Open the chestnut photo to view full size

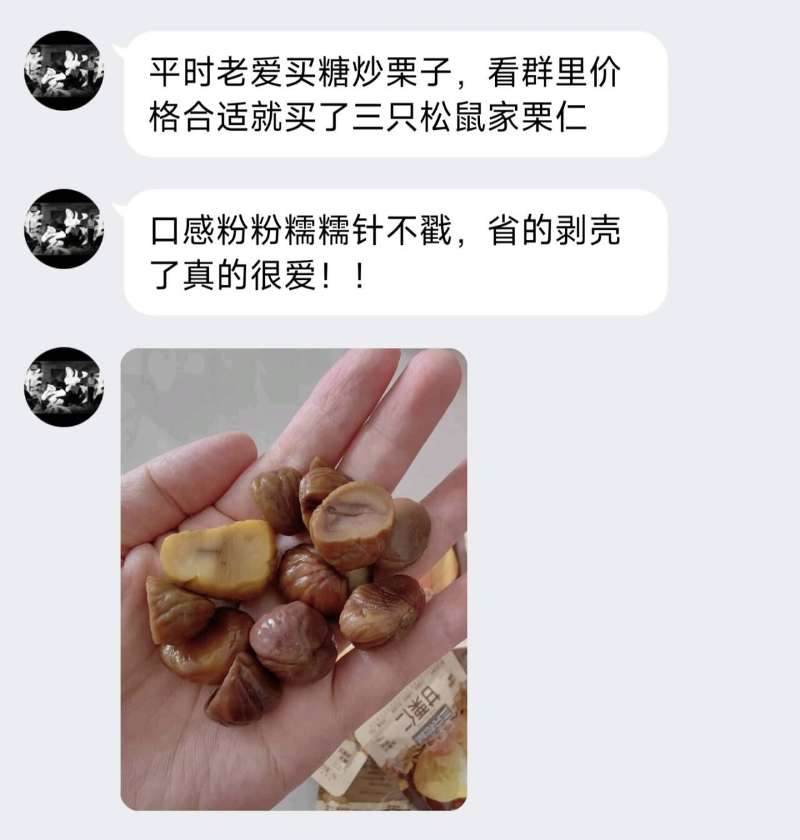(300, 590)
